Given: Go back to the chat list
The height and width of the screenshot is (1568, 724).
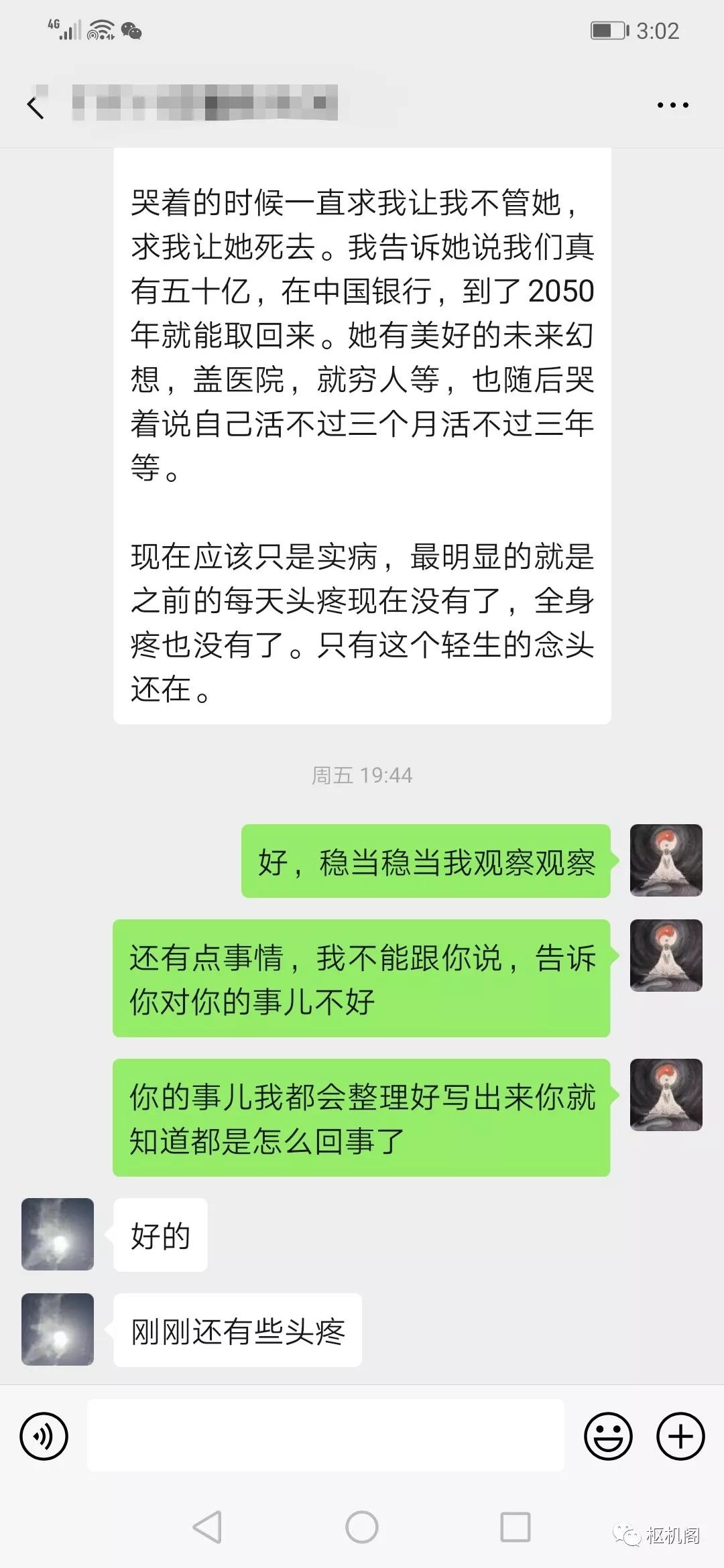Looking at the screenshot, I should pyautogui.click(x=35, y=106).
